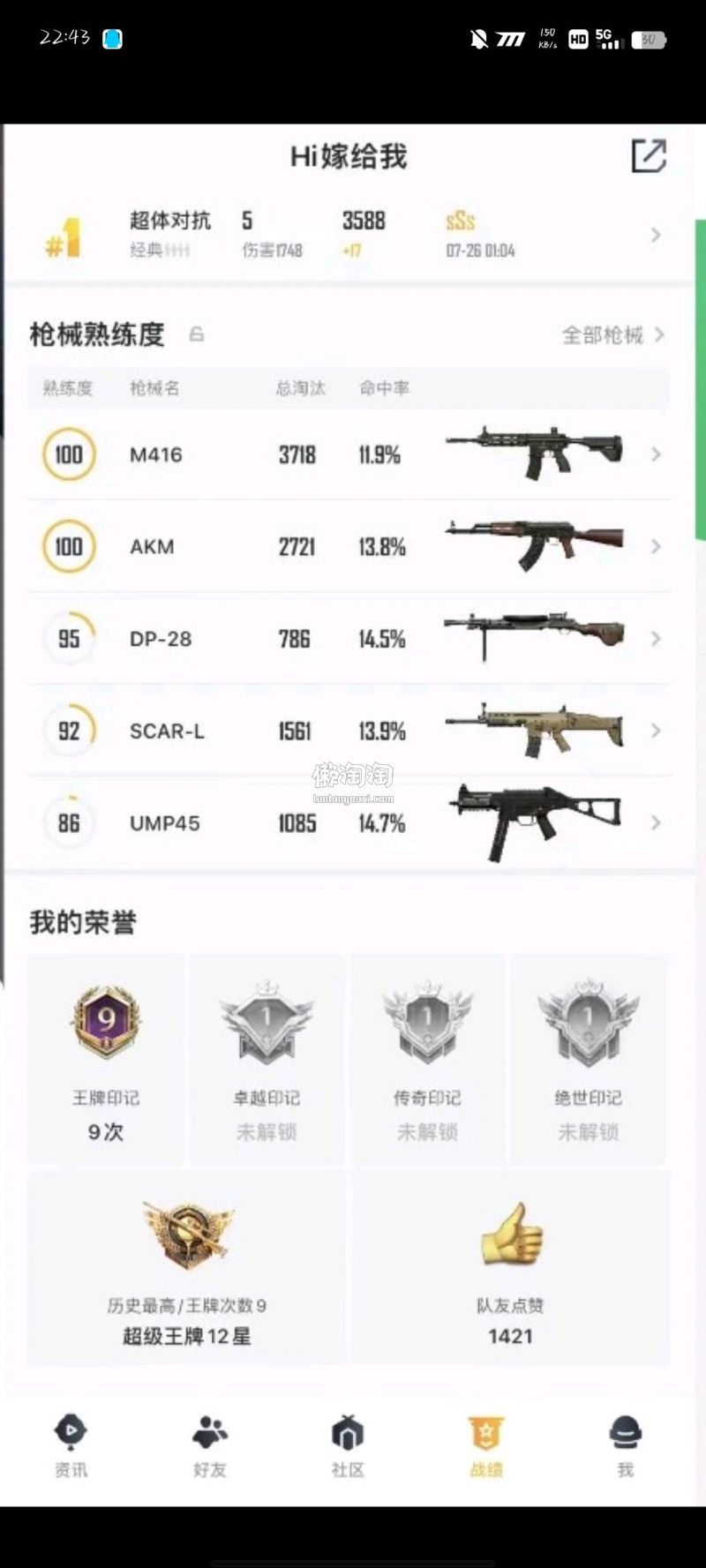This screenshot has height=1568, width=706.
Task: Tap the share icon beside Hi嫁给我
Action: click(x=649, y=156)
